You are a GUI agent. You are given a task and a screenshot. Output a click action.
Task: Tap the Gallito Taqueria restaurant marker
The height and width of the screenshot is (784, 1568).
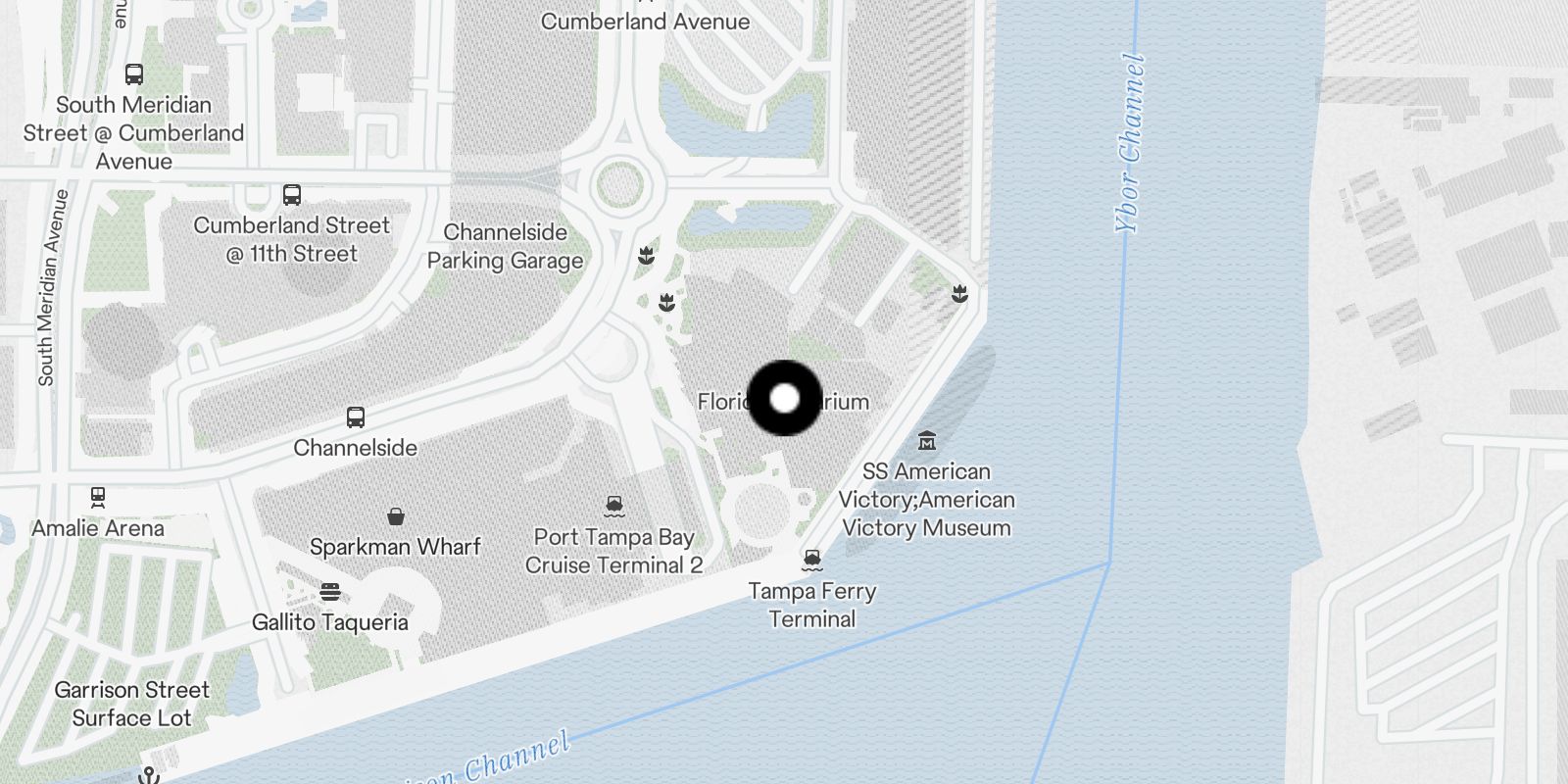click(330, 592)
